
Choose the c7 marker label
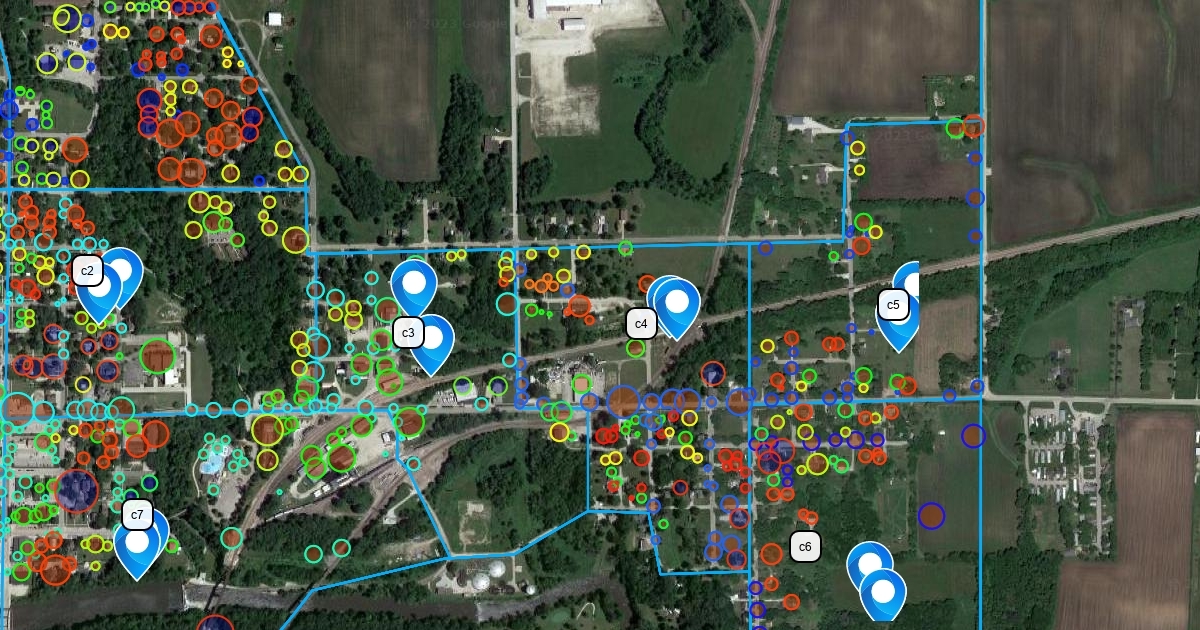click(x=137, y=515)
